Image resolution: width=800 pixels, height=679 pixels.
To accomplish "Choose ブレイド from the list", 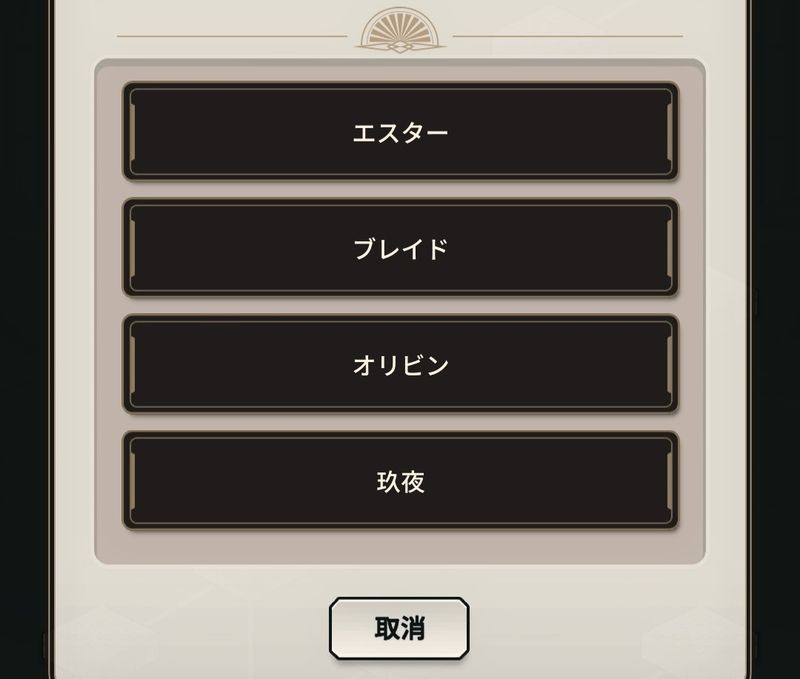I will tap(400, 248).
